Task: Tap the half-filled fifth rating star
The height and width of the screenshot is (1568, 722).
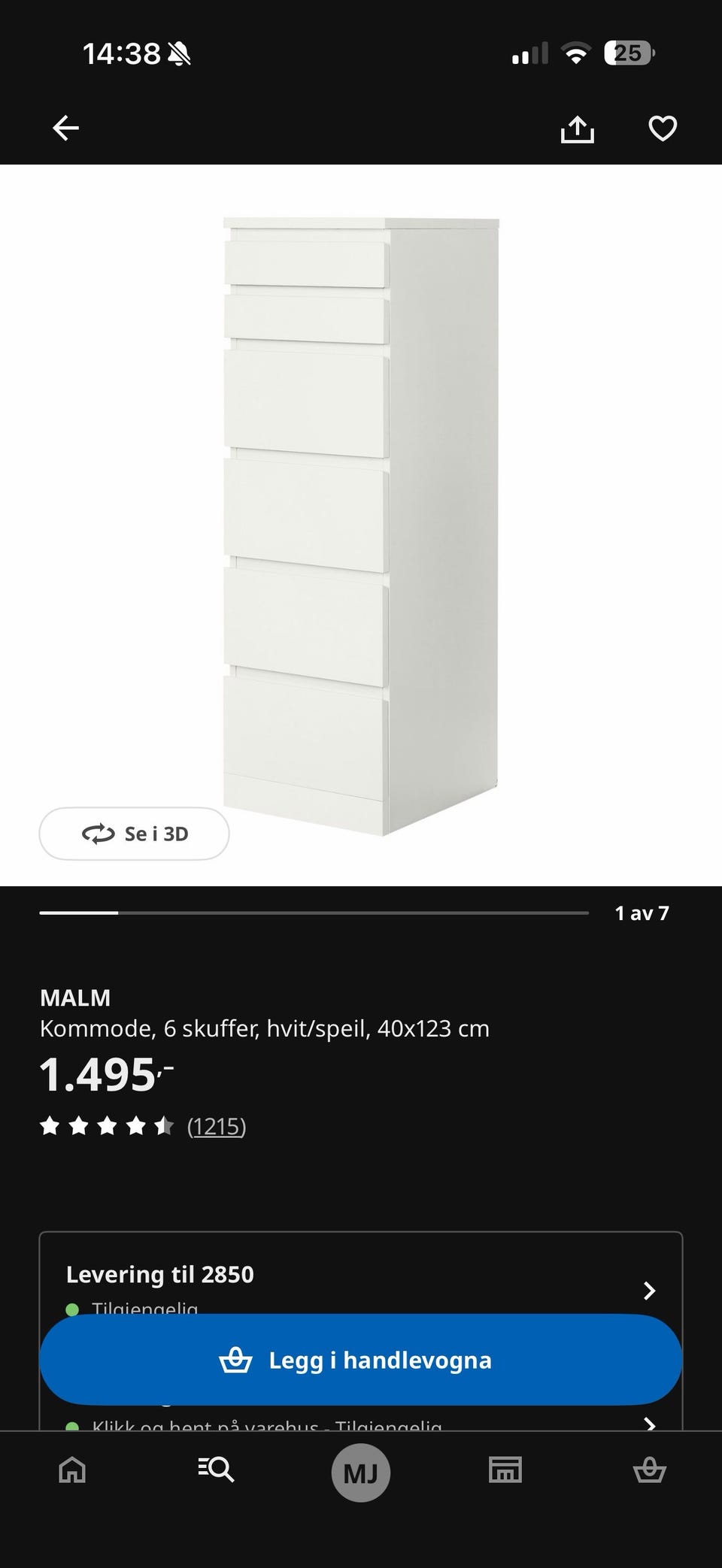Action: pyautogui.click(x=165, y=1125)
